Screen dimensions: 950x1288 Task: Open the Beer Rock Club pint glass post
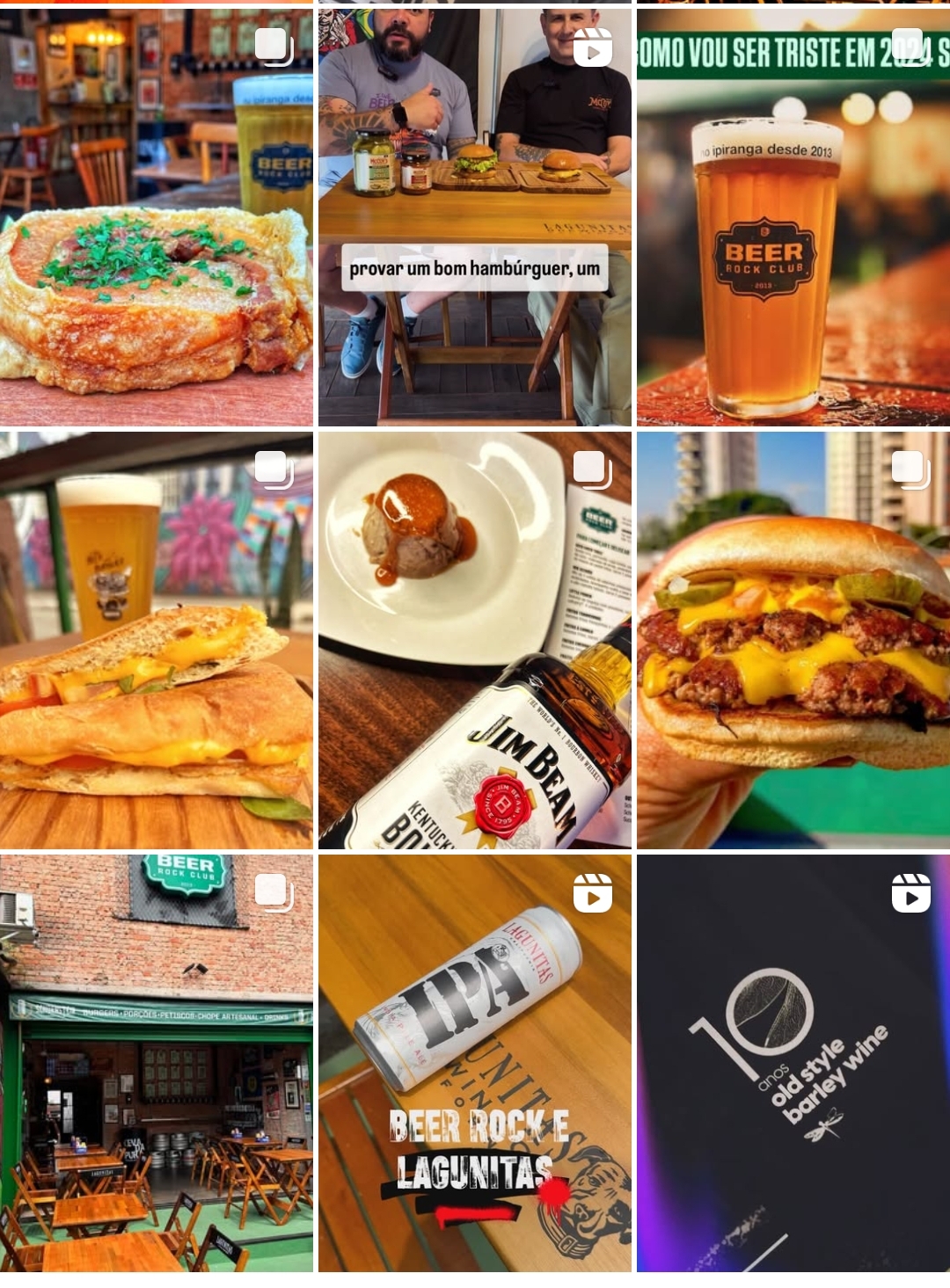click(793, 217)
